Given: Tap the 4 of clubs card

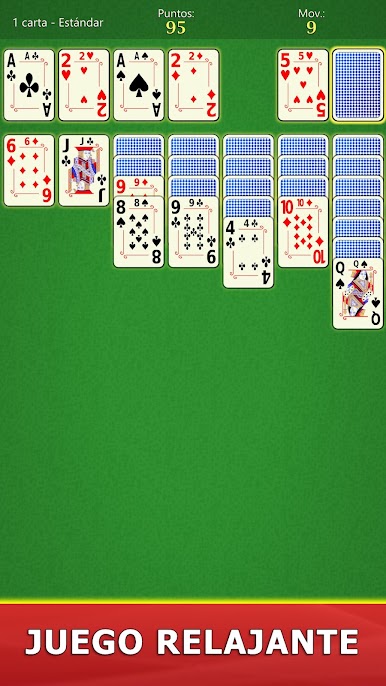Looking at the screenshot, I should tap(248, 252).
